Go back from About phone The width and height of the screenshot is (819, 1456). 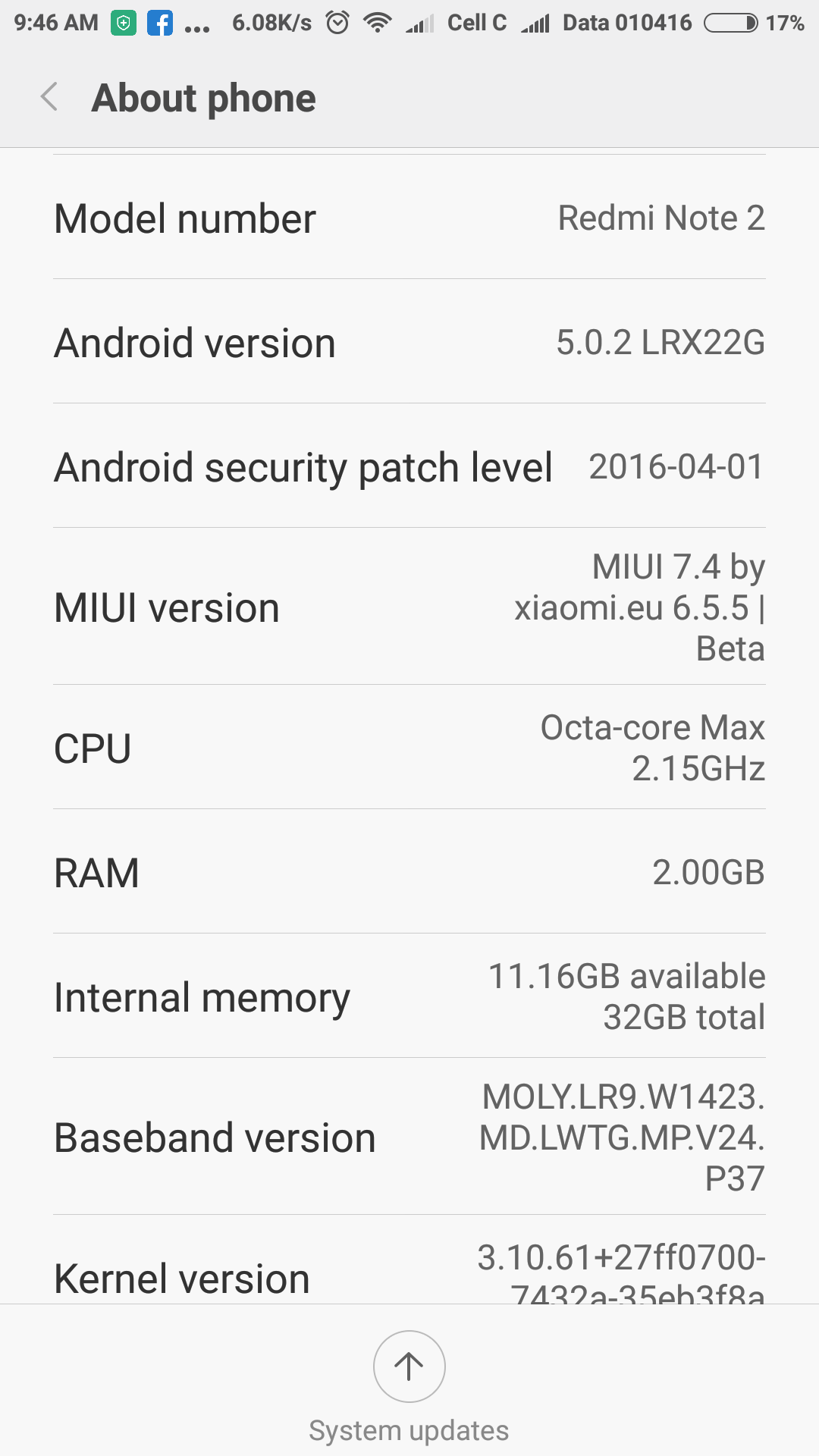(x=50, y=98)
